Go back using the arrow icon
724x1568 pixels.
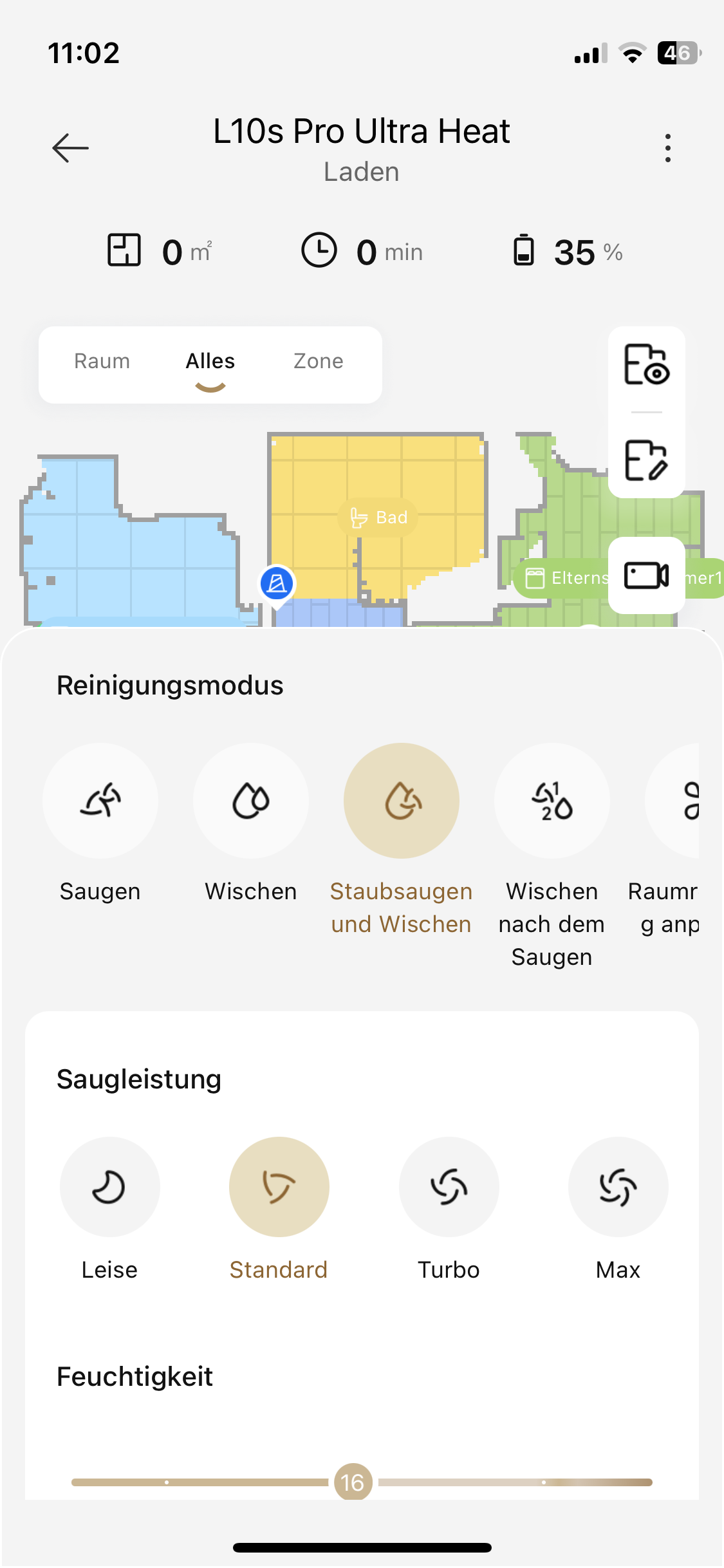(70, 148)
